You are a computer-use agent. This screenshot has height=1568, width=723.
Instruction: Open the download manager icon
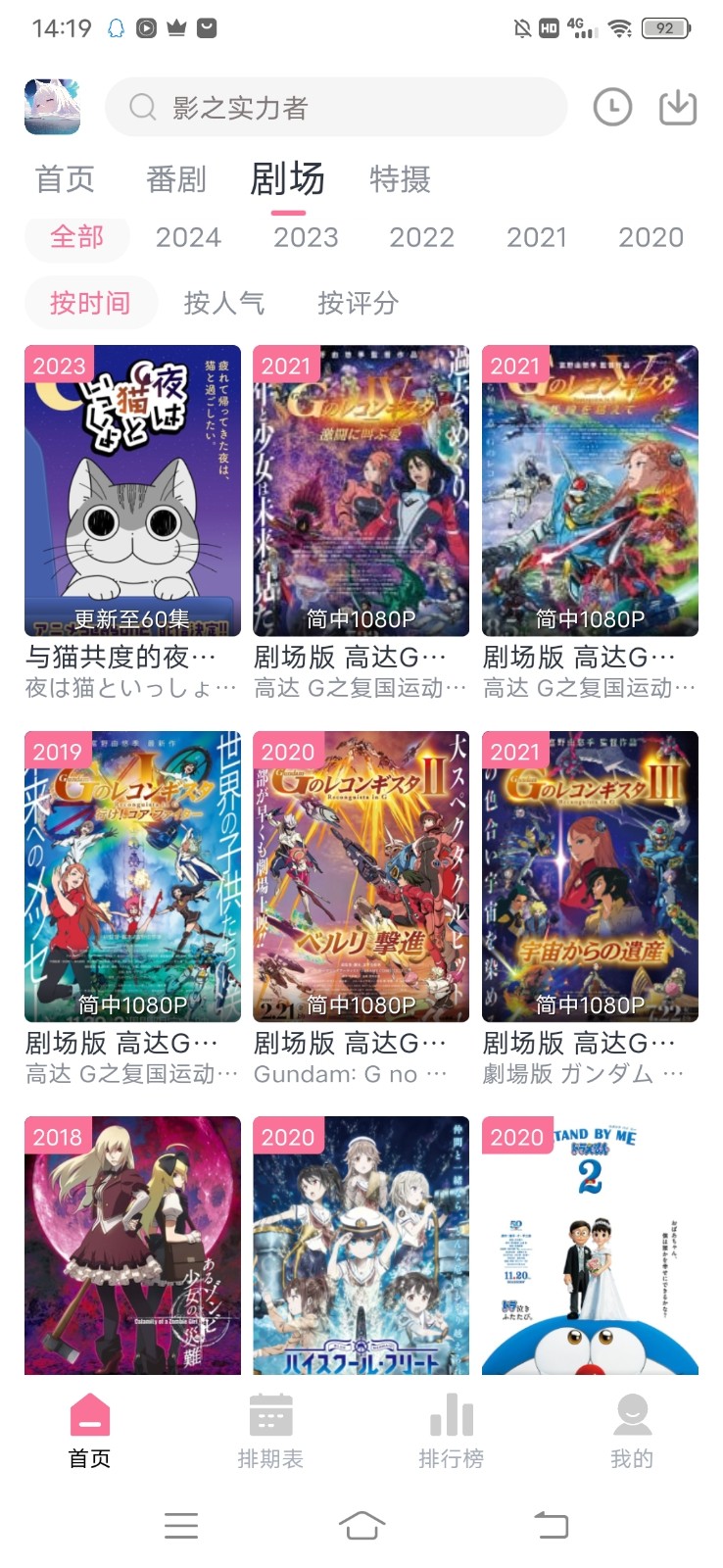click(x=680, y=108)
